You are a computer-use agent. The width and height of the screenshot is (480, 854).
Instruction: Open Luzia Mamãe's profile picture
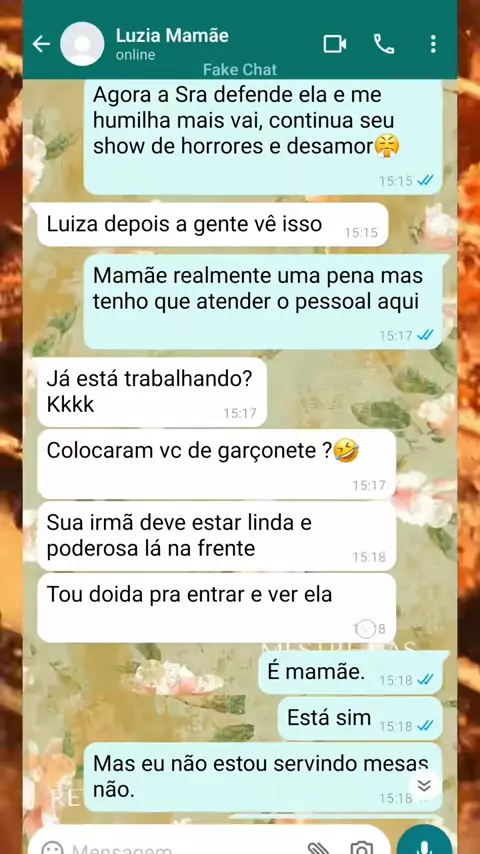point(82,44)
